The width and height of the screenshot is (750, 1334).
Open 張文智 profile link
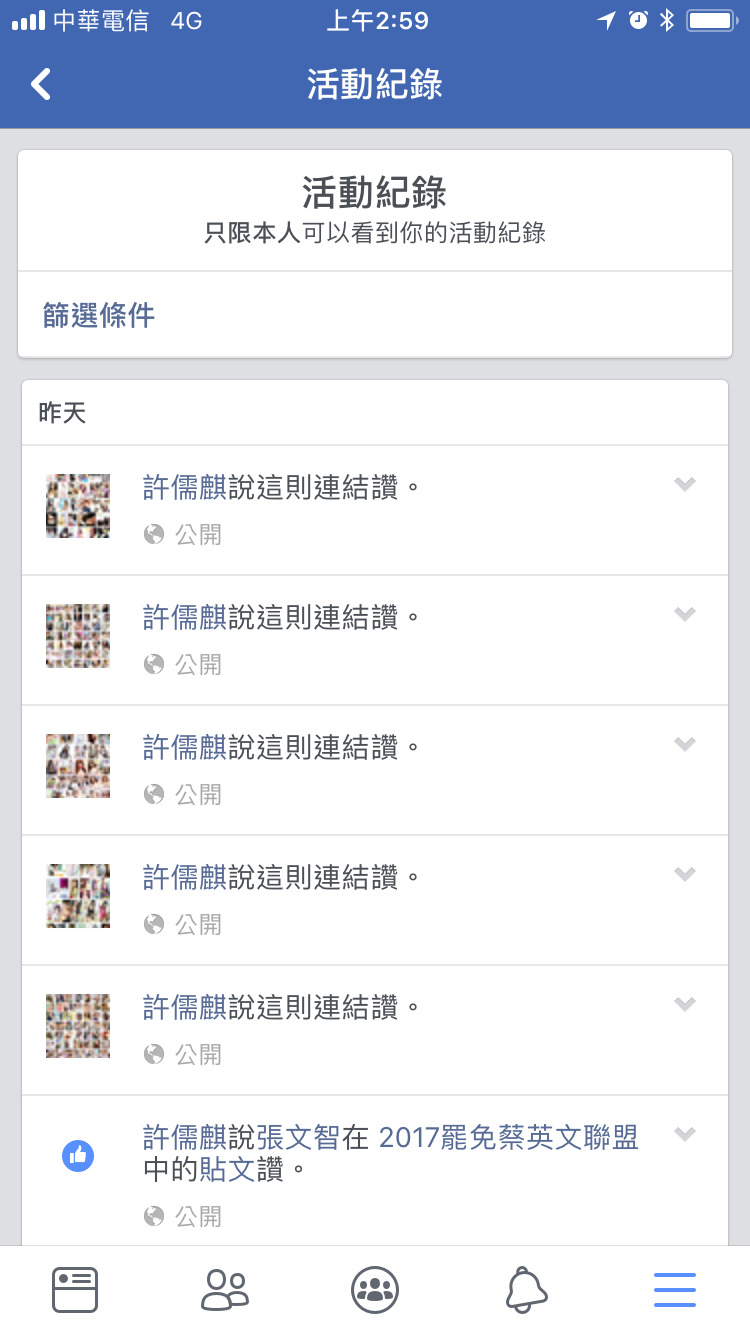(299, 1138)
